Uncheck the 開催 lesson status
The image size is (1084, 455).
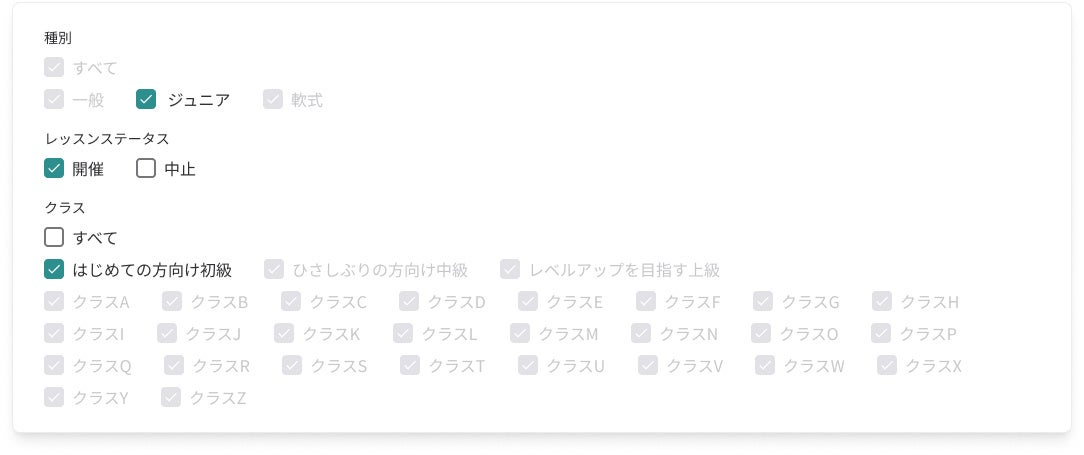pyautogui.click(x=54, y=169)
